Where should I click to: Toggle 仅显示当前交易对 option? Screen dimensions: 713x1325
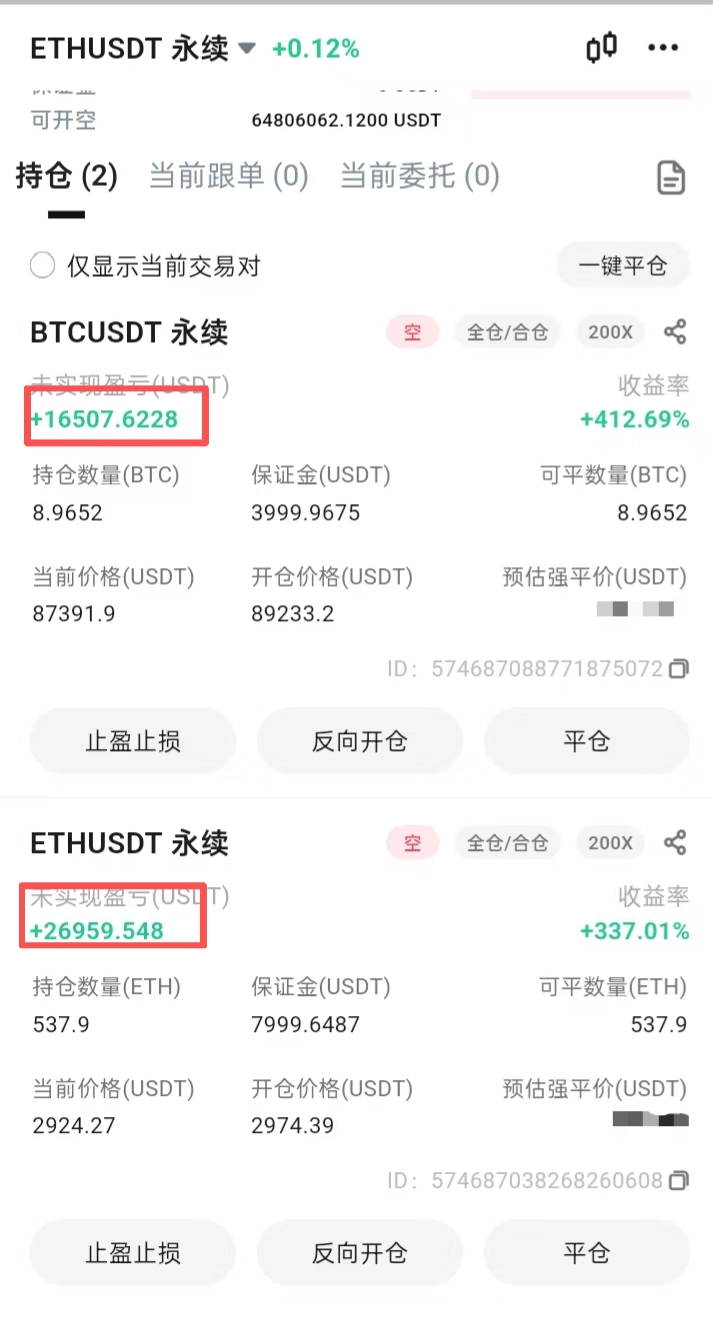(x=42, y=266)
